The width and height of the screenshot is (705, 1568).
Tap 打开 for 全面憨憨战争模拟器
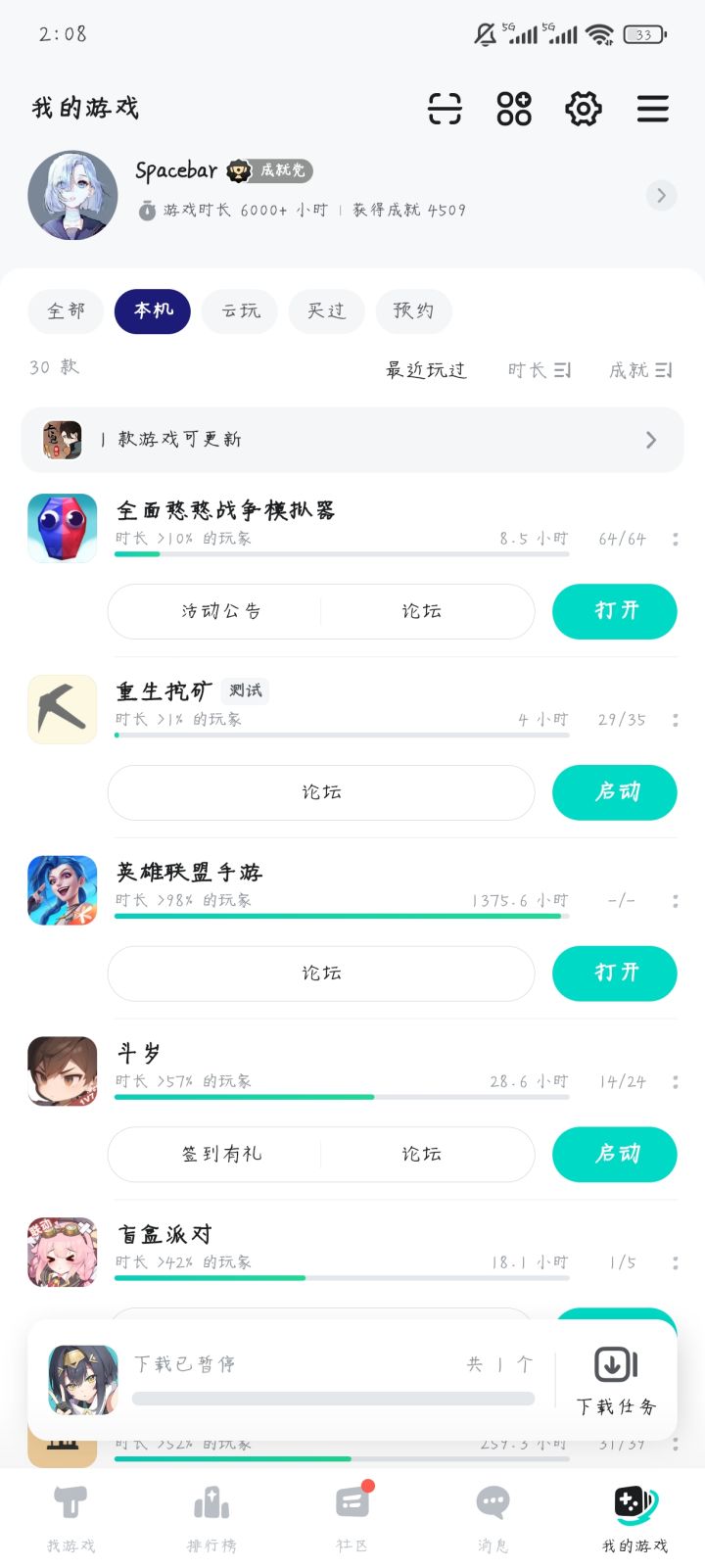pos(615,611)
